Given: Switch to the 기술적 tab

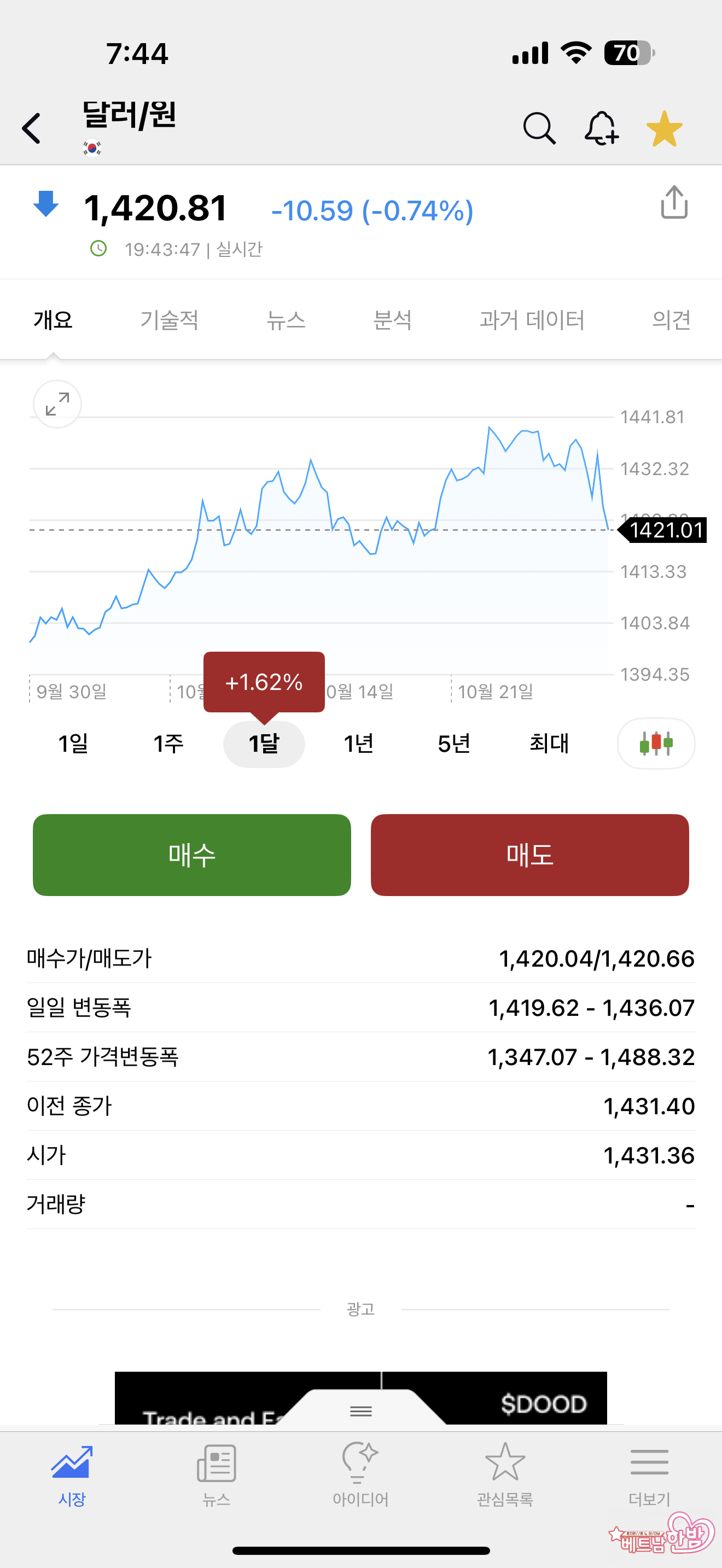Looking at the screenshot, I should tap(169, 320).
